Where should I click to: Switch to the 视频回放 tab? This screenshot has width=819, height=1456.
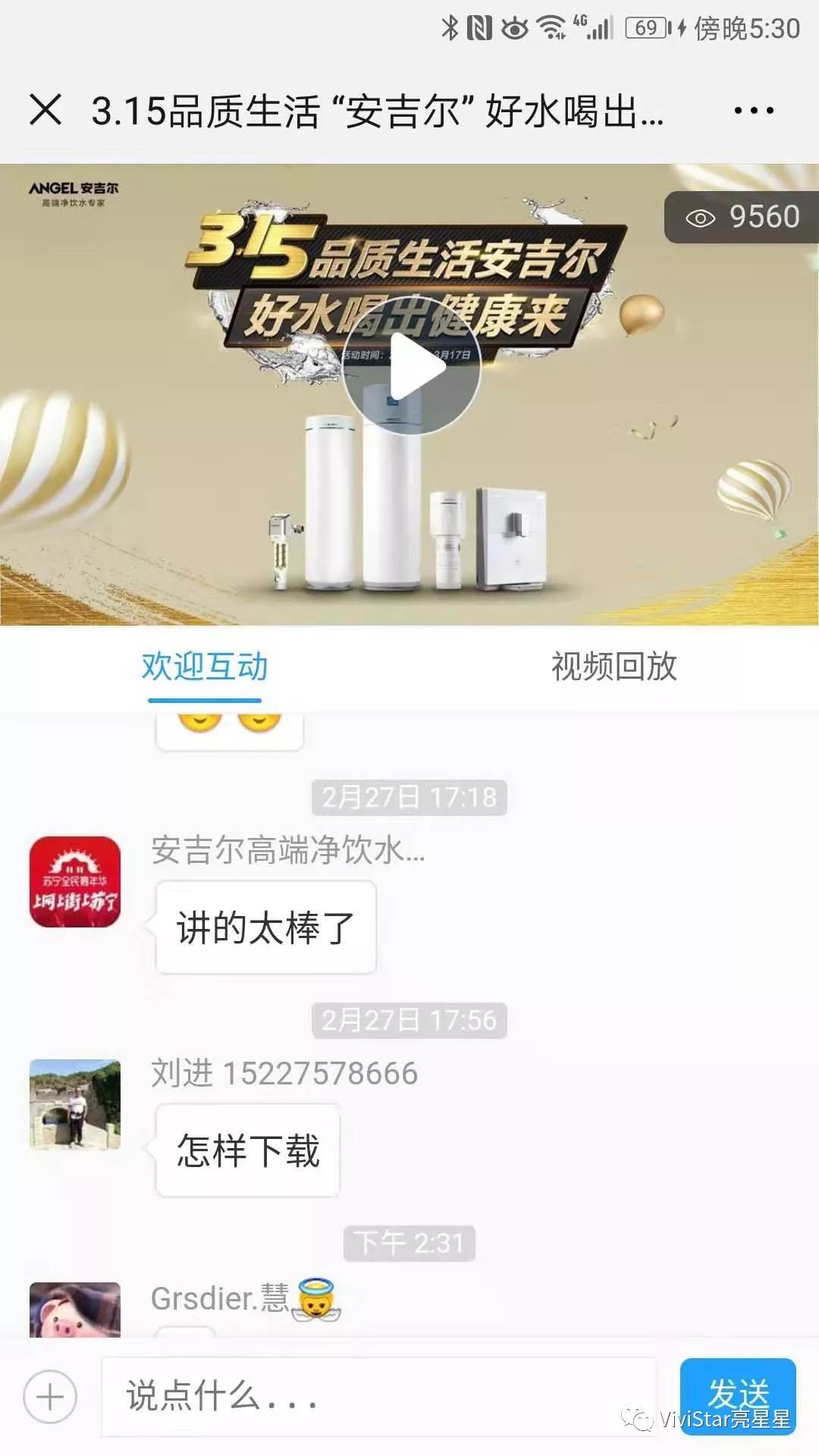click(613, 667)
